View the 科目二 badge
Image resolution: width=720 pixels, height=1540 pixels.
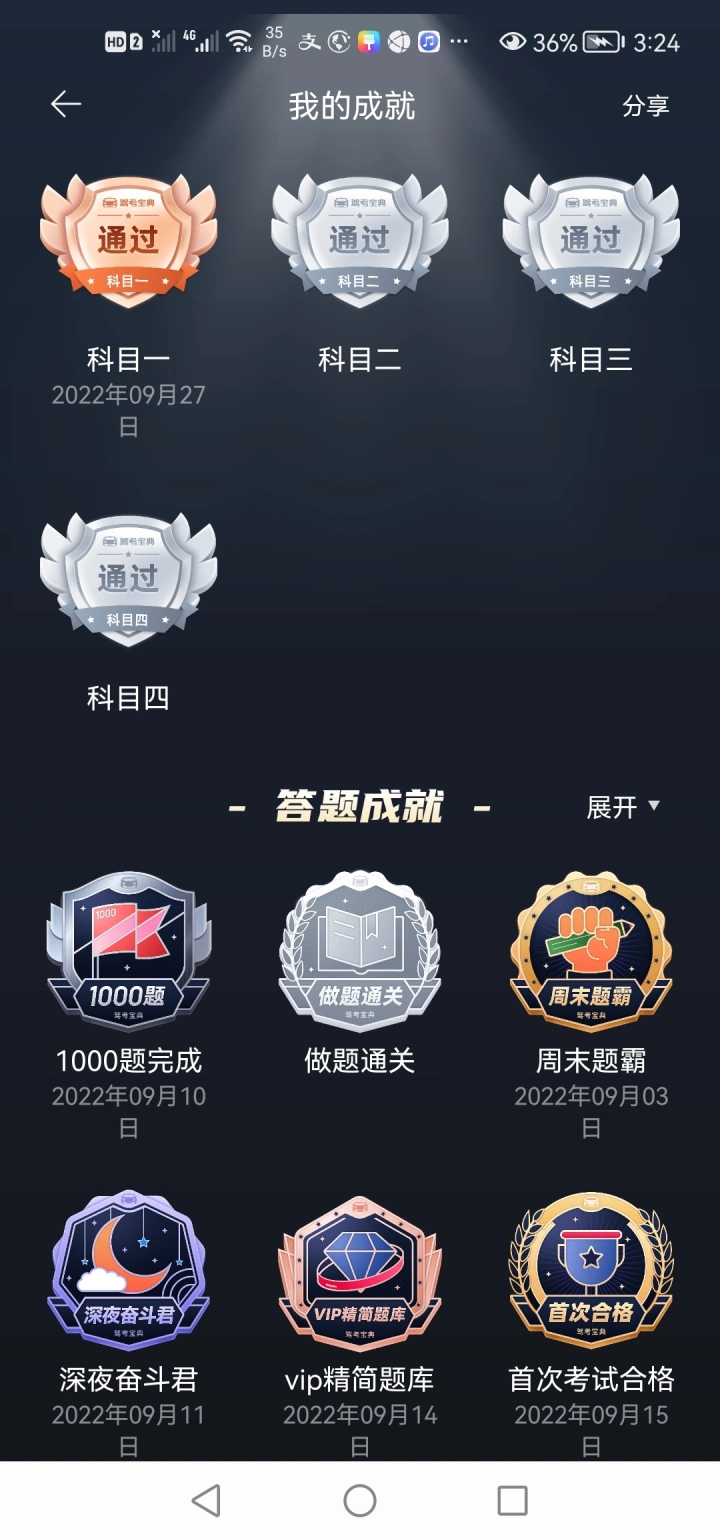click(x=359, y=240)
